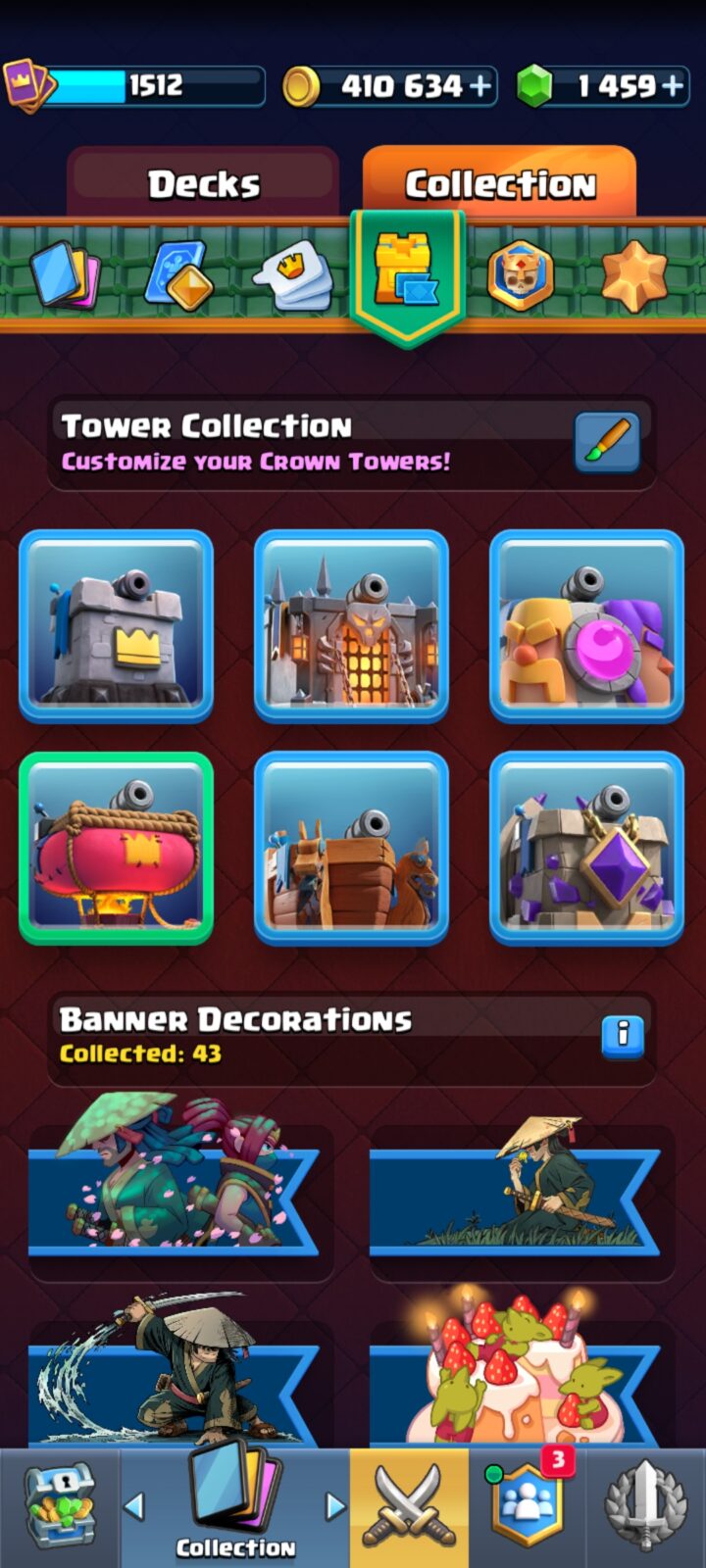Open the cards collection sub-tab

click(x=66, y=274)
